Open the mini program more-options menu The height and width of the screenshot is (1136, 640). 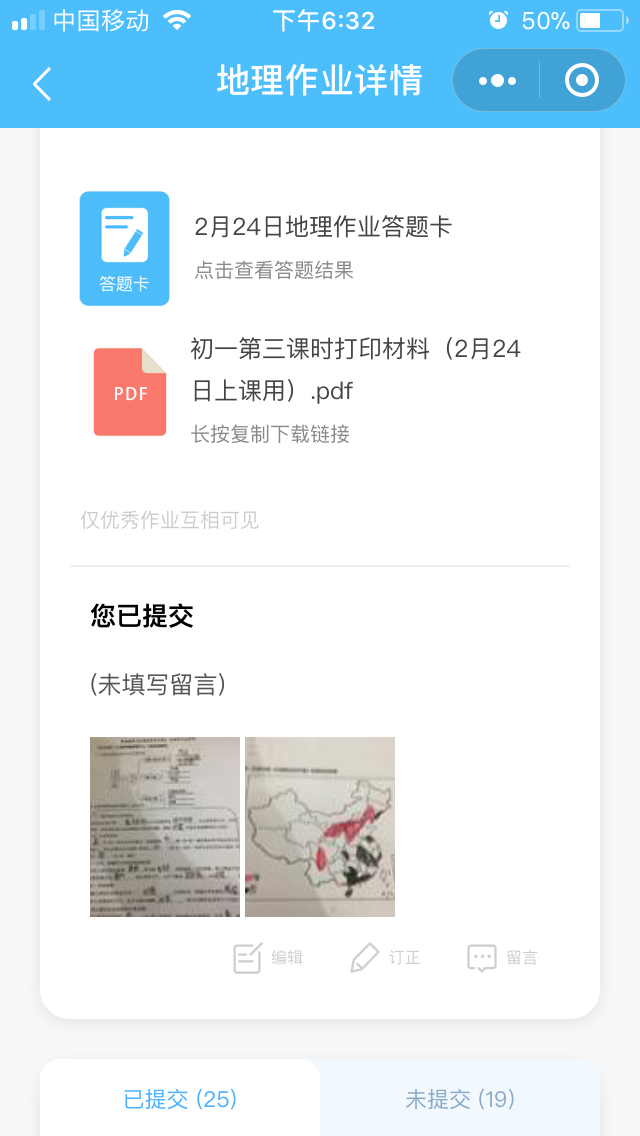[497, 81]
